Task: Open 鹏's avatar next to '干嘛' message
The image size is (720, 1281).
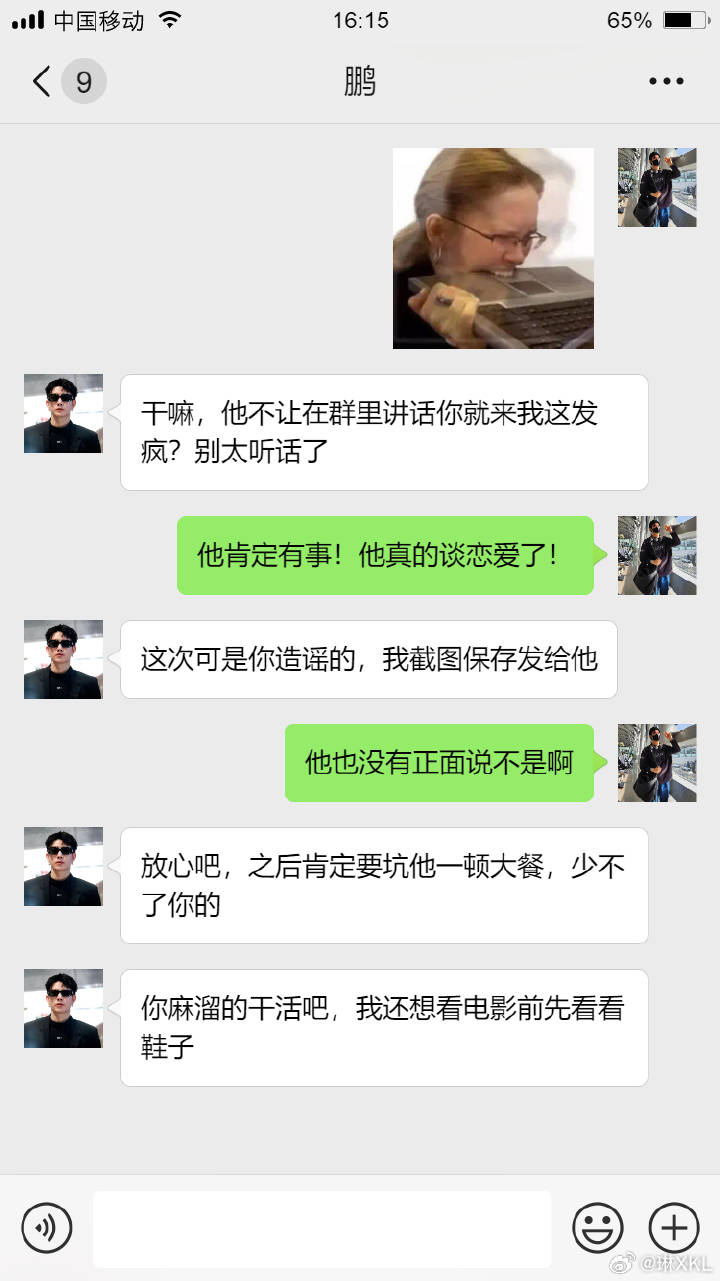Action: coord(63,413)
